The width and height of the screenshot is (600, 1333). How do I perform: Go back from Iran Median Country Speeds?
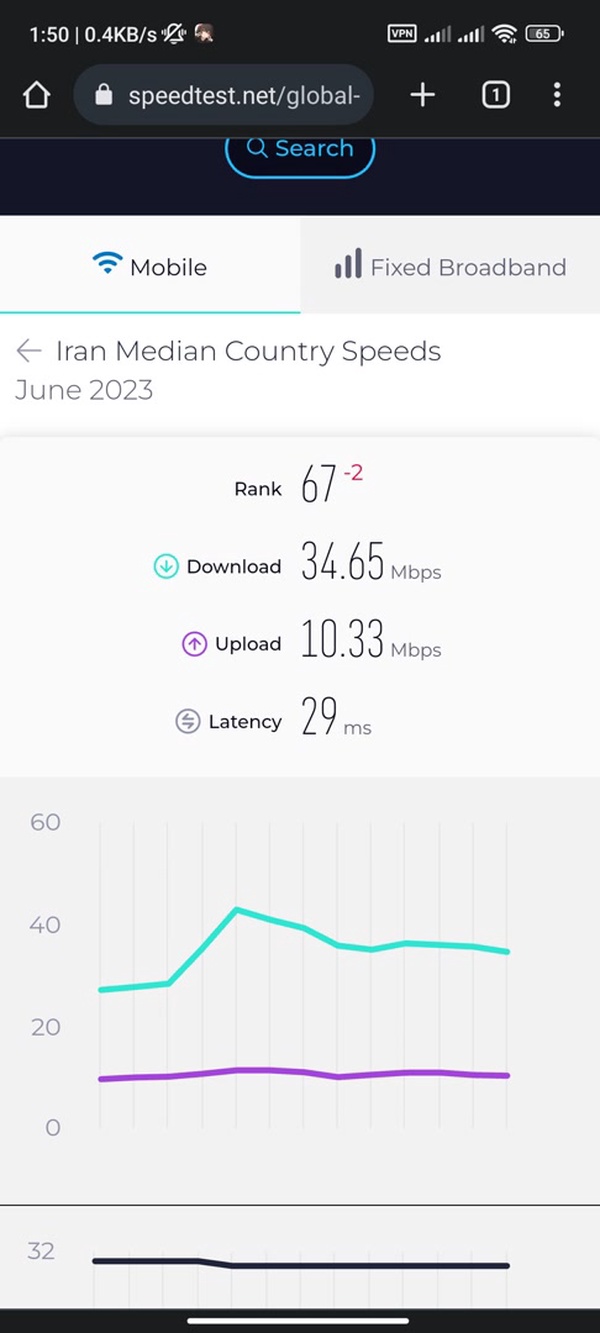tap(28, 351)
